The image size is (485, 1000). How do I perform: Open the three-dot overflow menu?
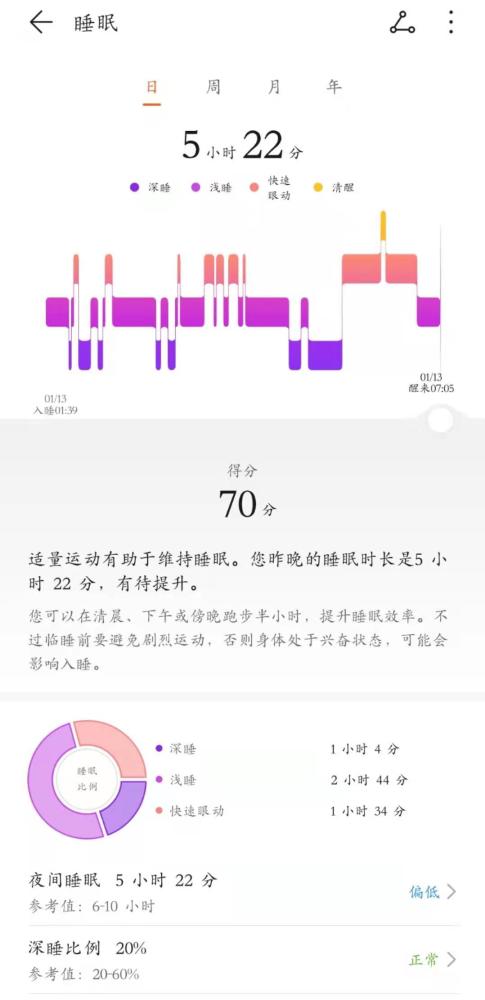pyautogui.click(x=451, y=22)
